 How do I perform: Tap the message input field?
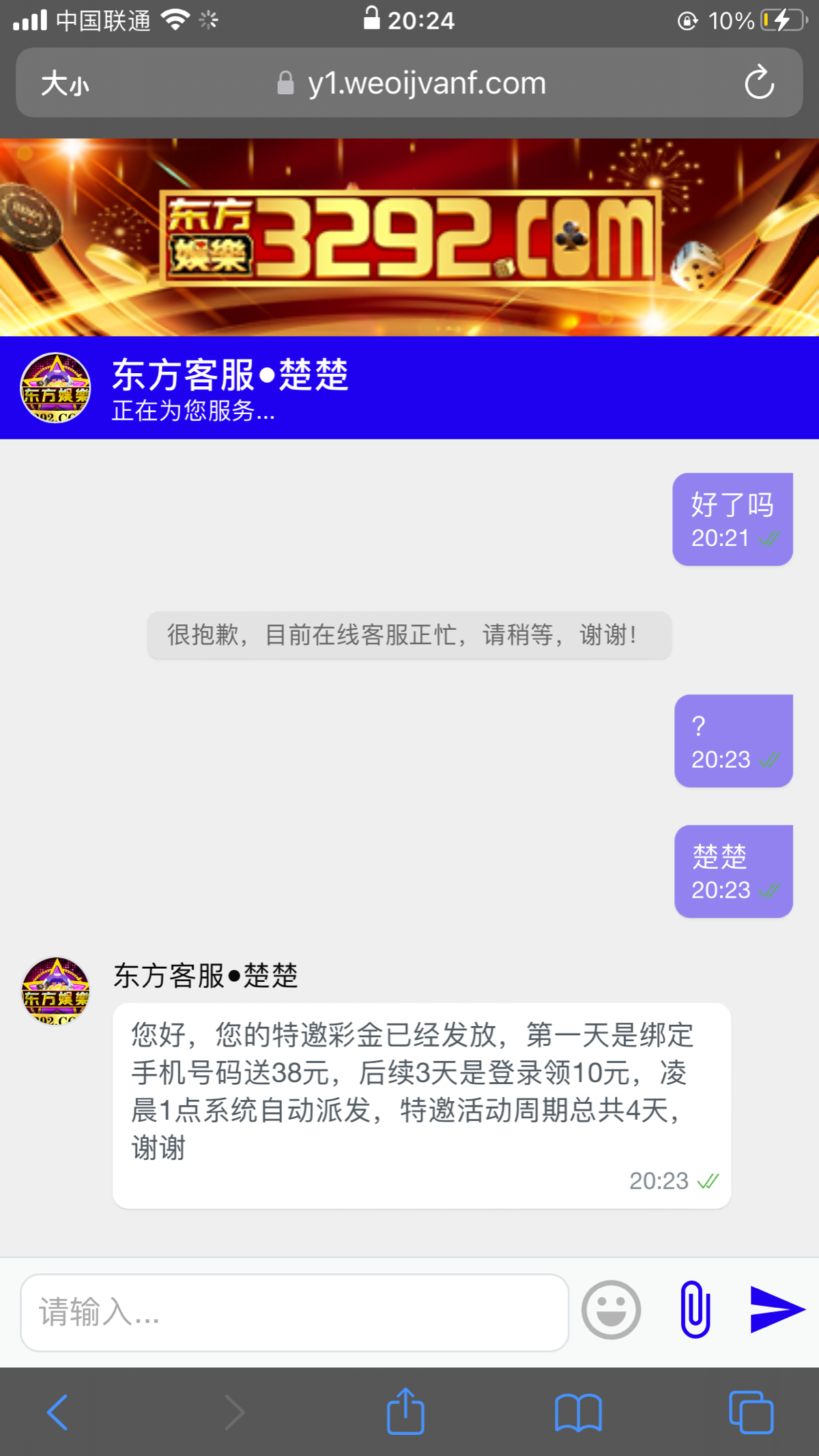point(293,1311)
